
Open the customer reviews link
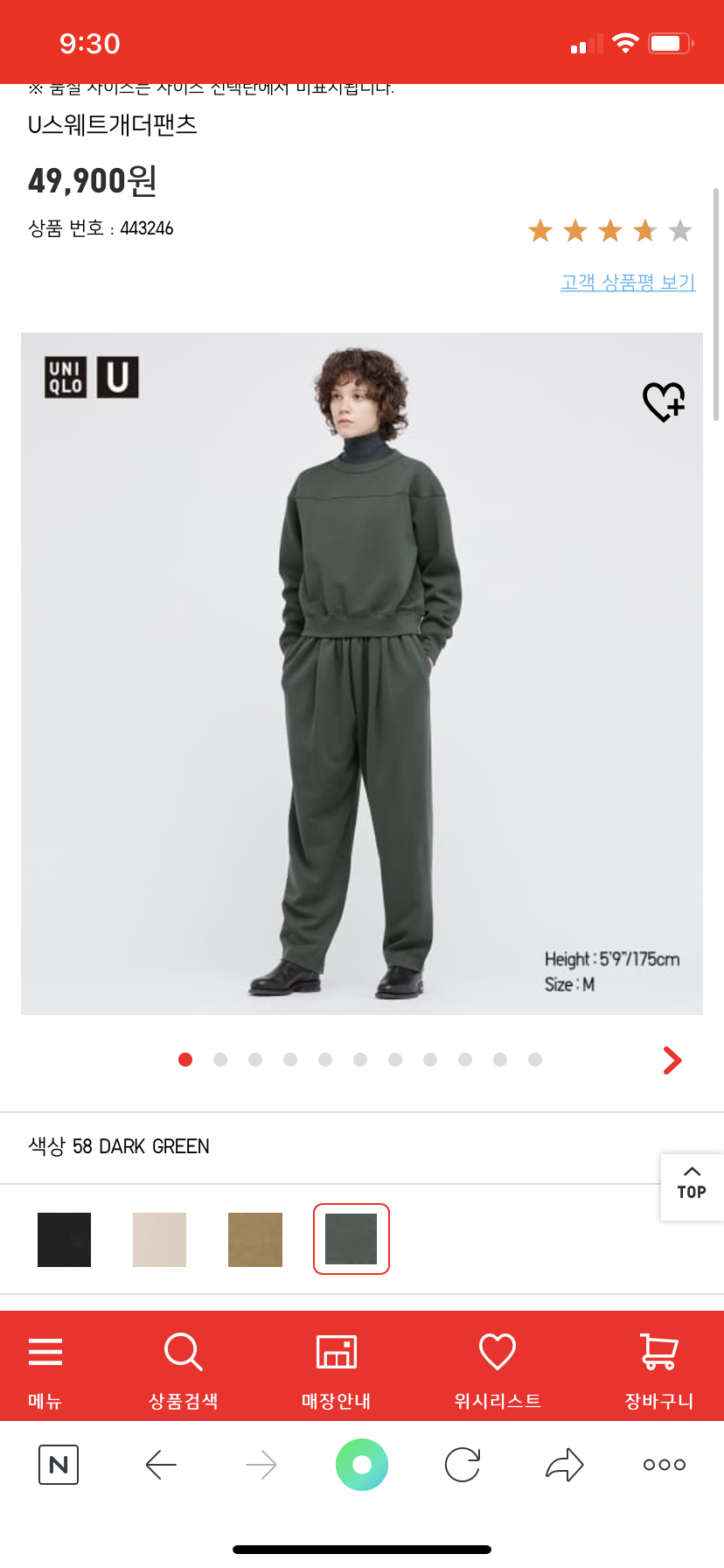click(627, 282)
